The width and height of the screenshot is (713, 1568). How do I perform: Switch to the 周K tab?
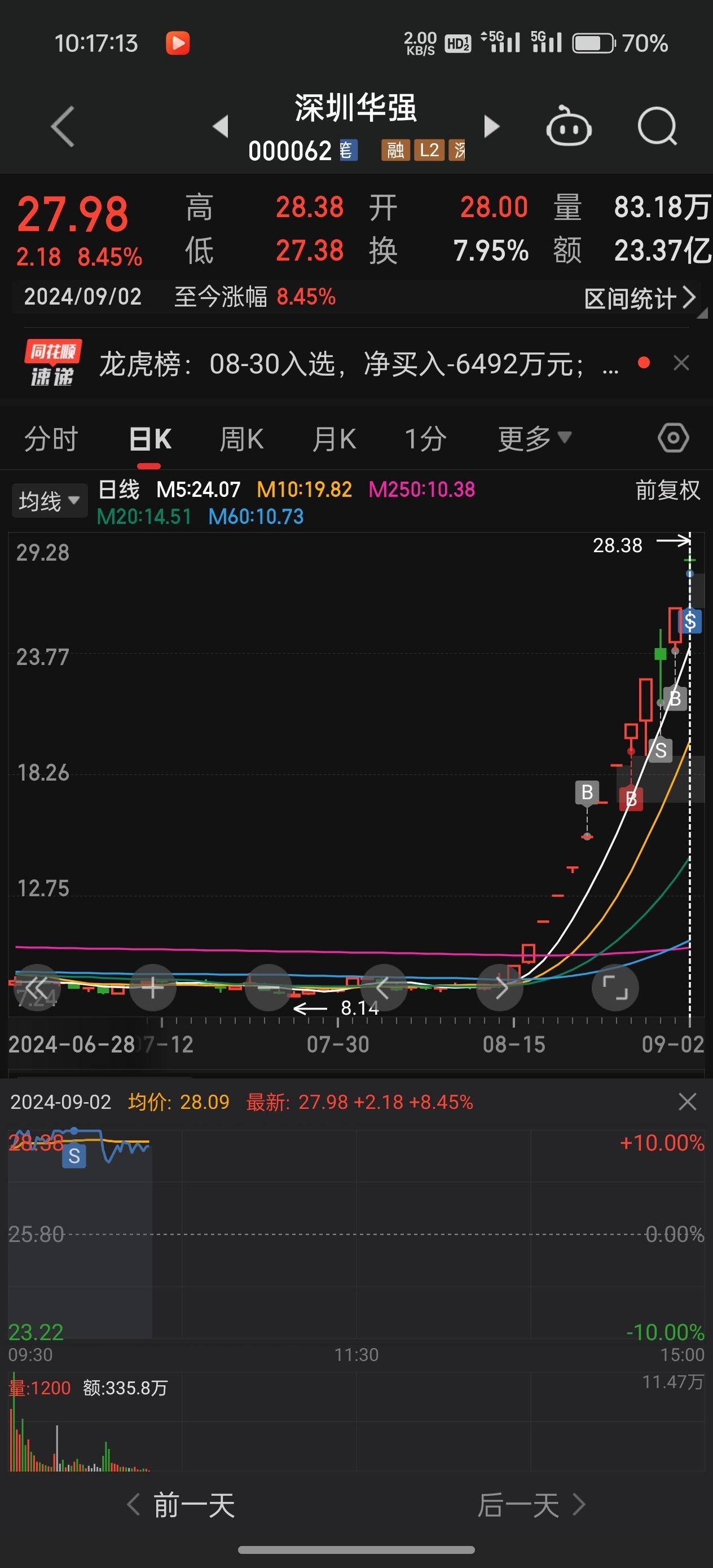pyautogui.click(x=241, y=439)
